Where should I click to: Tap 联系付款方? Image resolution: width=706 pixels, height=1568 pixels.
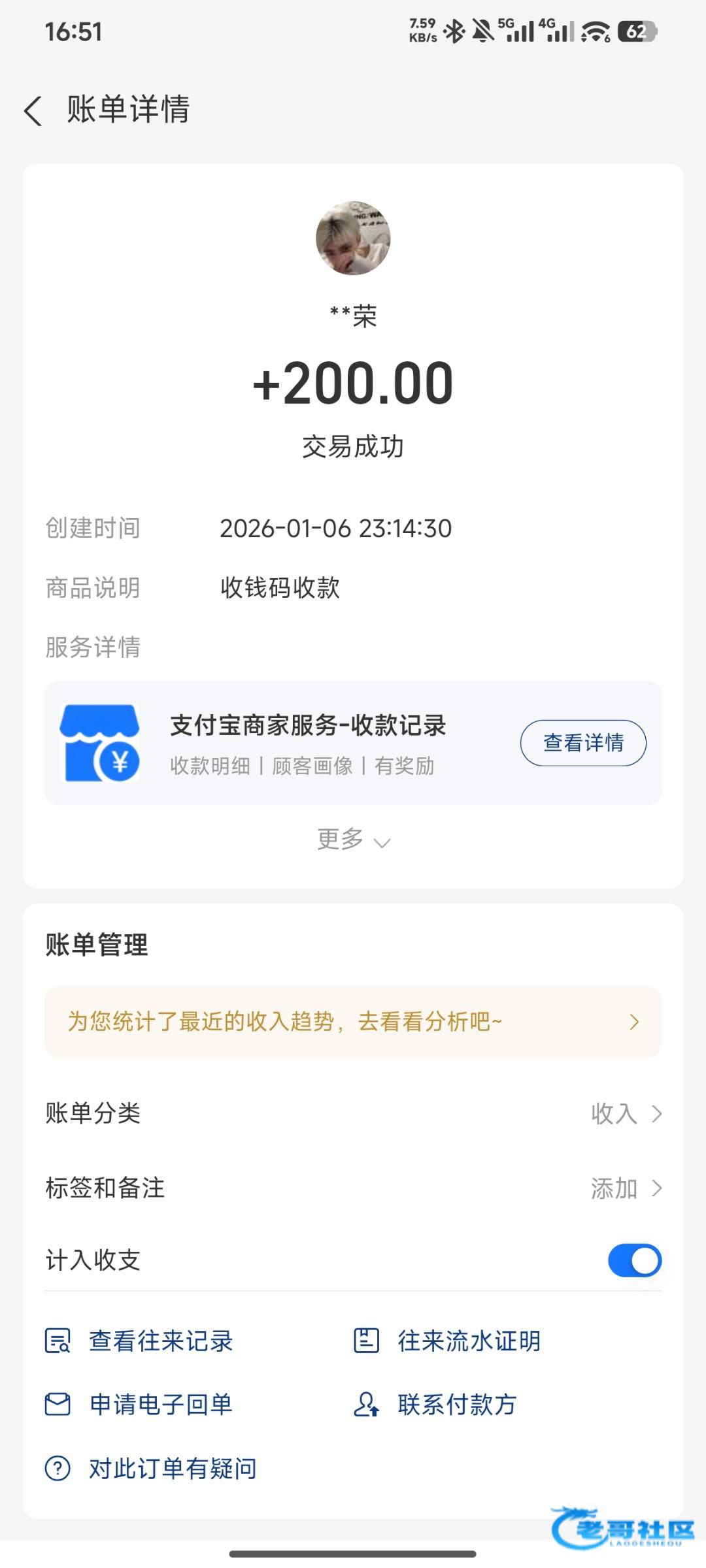[437, 1405]
